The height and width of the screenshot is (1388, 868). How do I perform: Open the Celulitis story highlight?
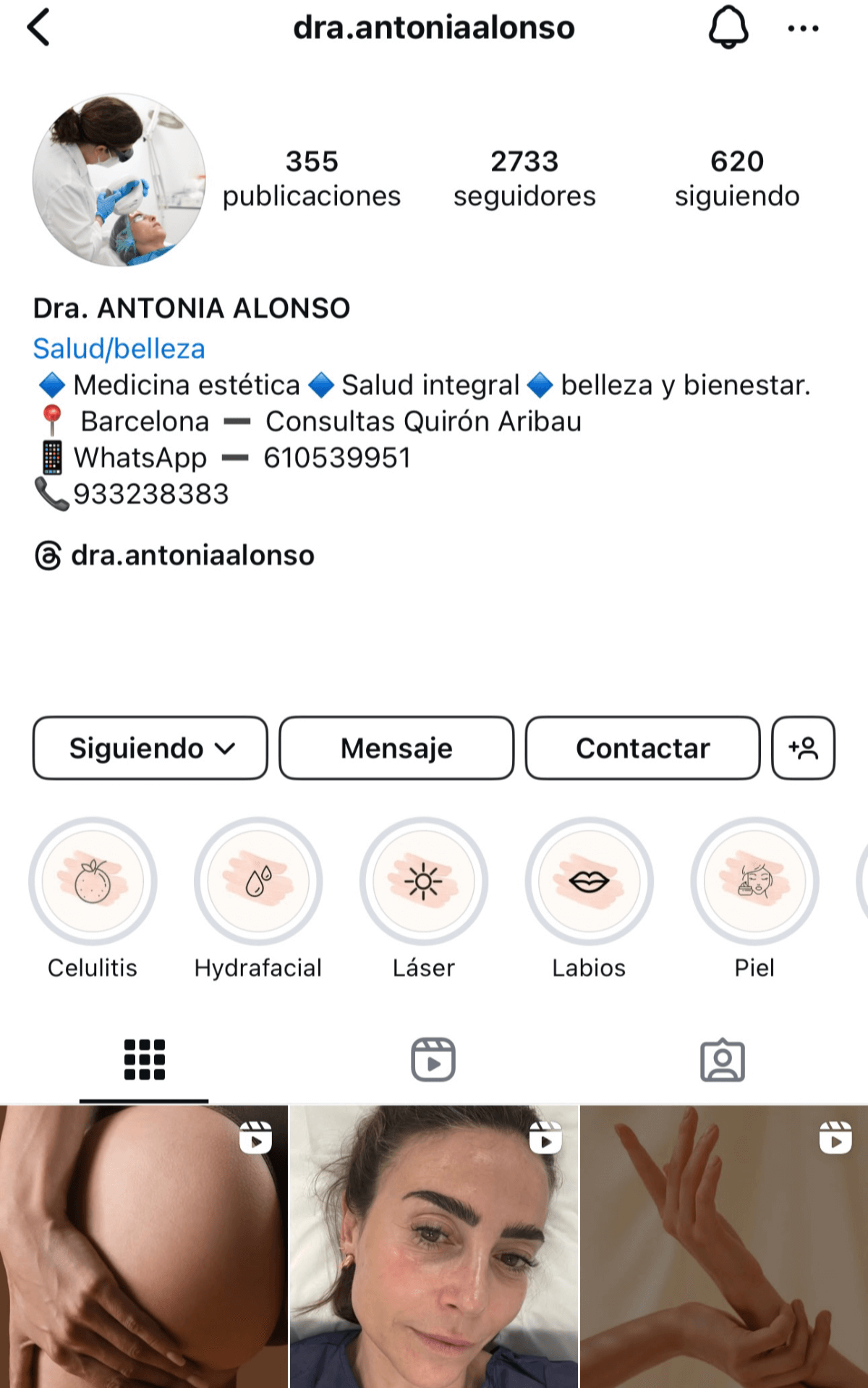click(93, 881)
